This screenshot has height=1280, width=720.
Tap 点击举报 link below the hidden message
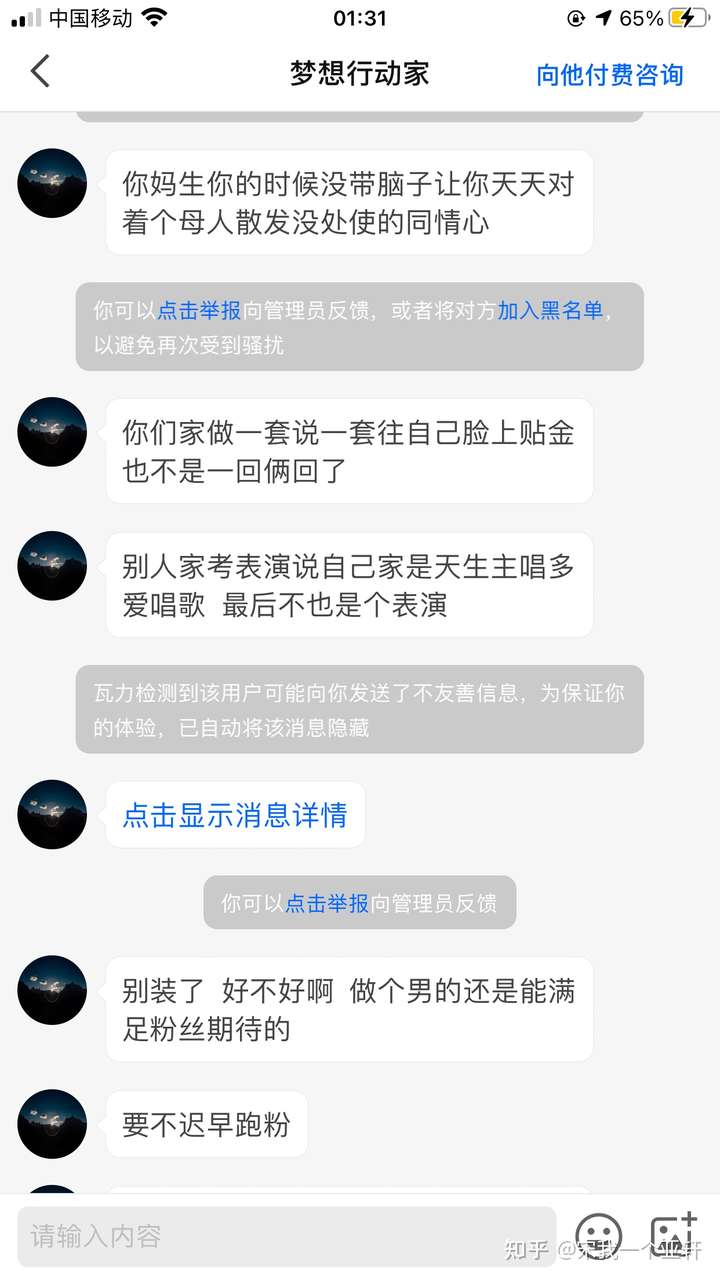tap(327, 903)
